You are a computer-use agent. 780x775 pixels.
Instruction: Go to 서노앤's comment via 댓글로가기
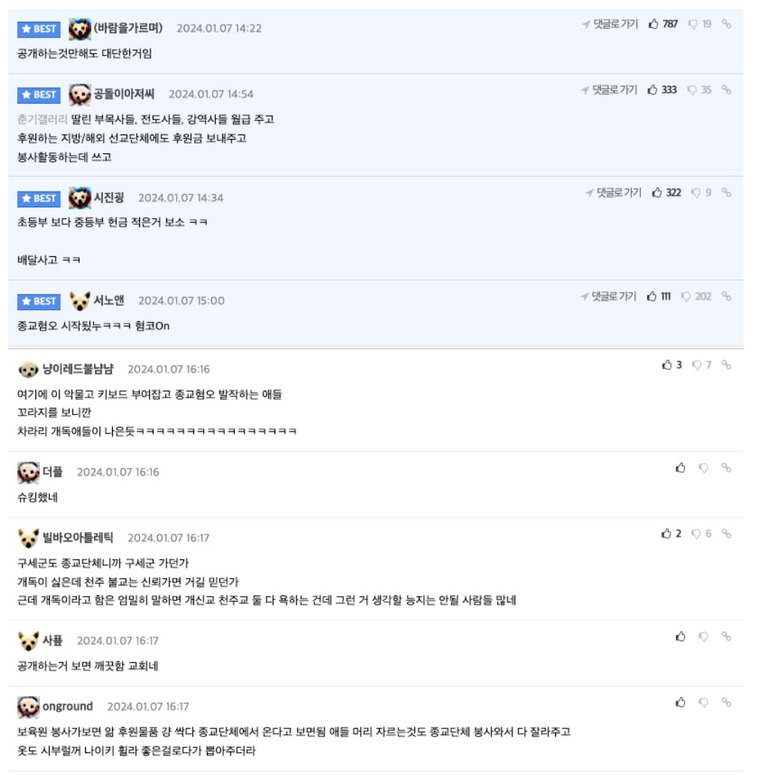tap(609, 296)
